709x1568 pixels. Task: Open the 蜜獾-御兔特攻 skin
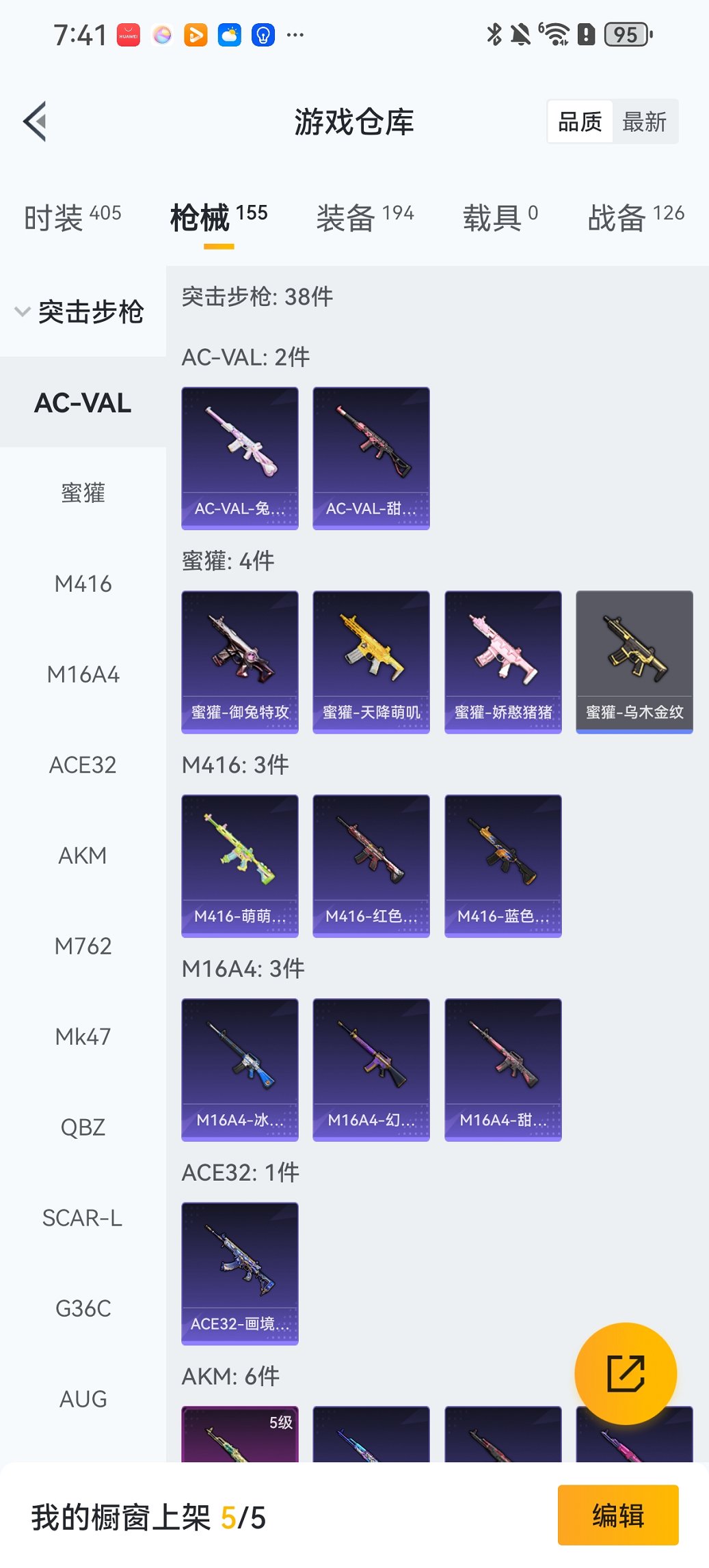click(x=240, y=661)
